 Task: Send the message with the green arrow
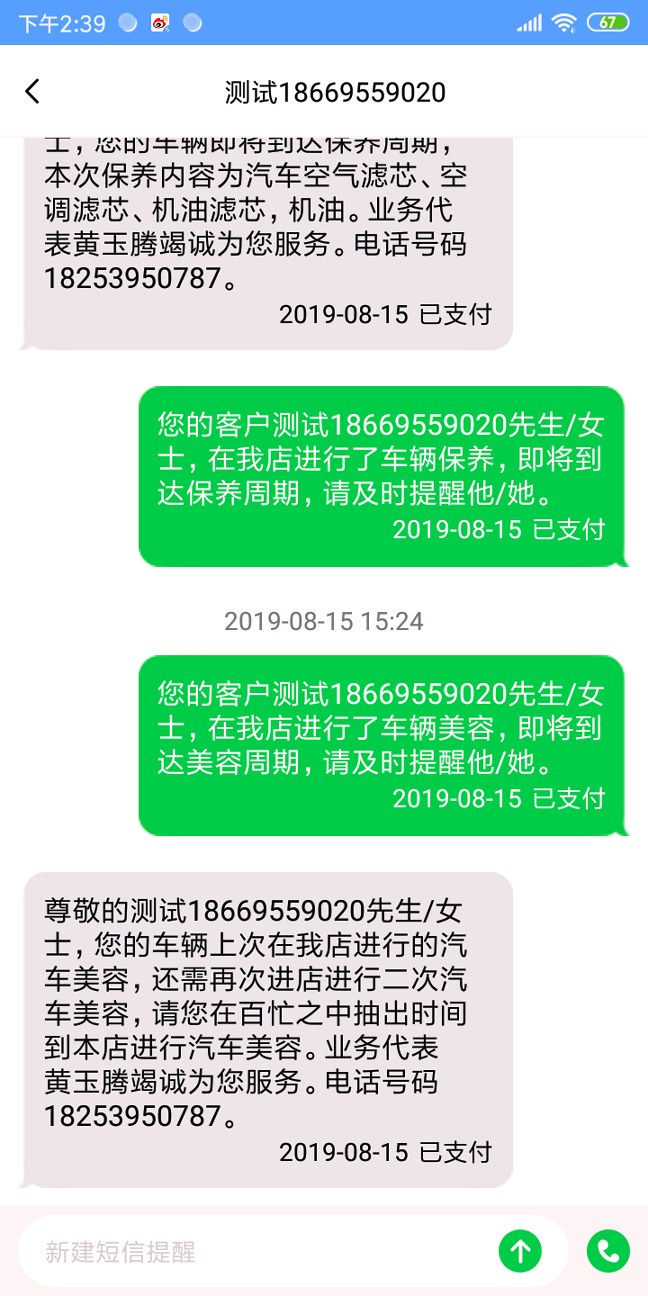[520, 1251]
